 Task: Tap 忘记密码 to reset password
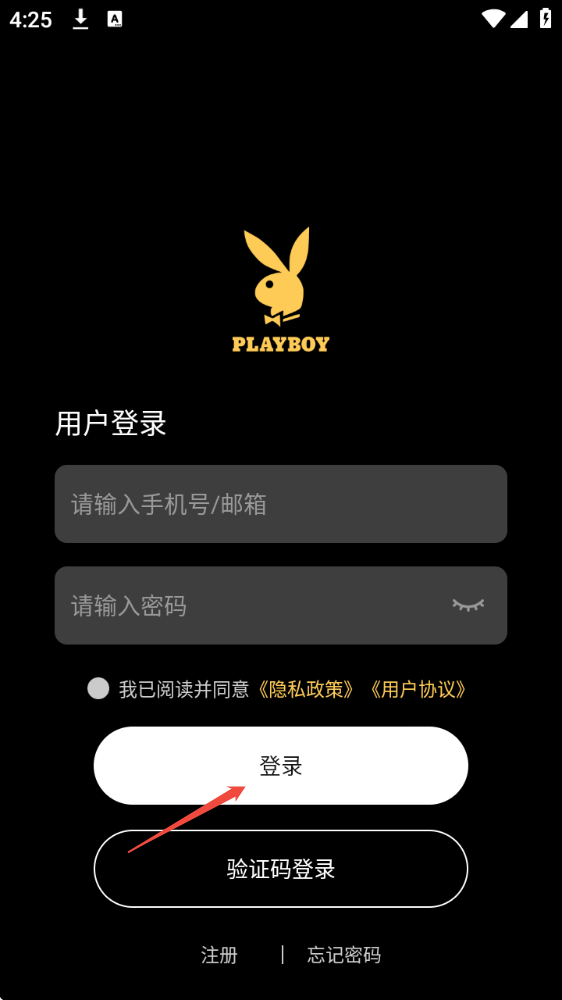click(344, 955)
